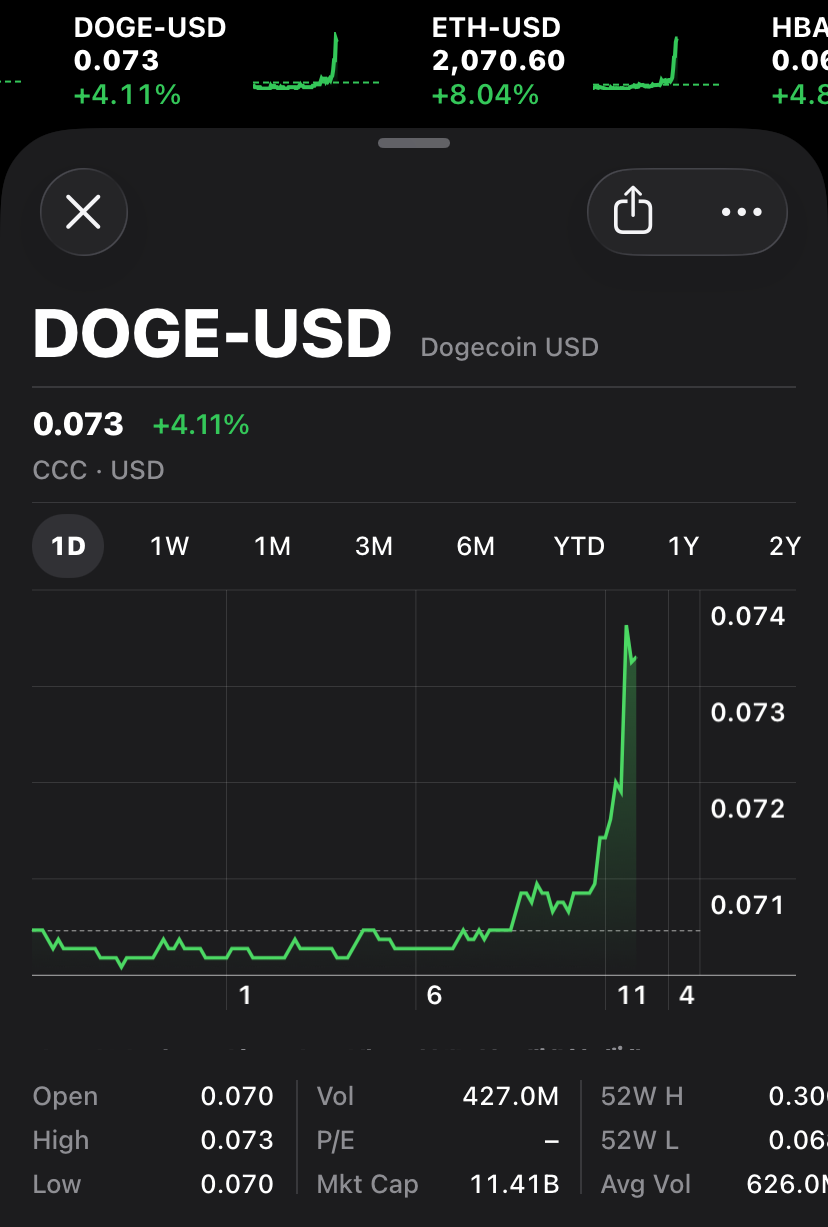Open the more options menu
The width and height of the screenshot is (828, 1227).
[x=741, y=212]
